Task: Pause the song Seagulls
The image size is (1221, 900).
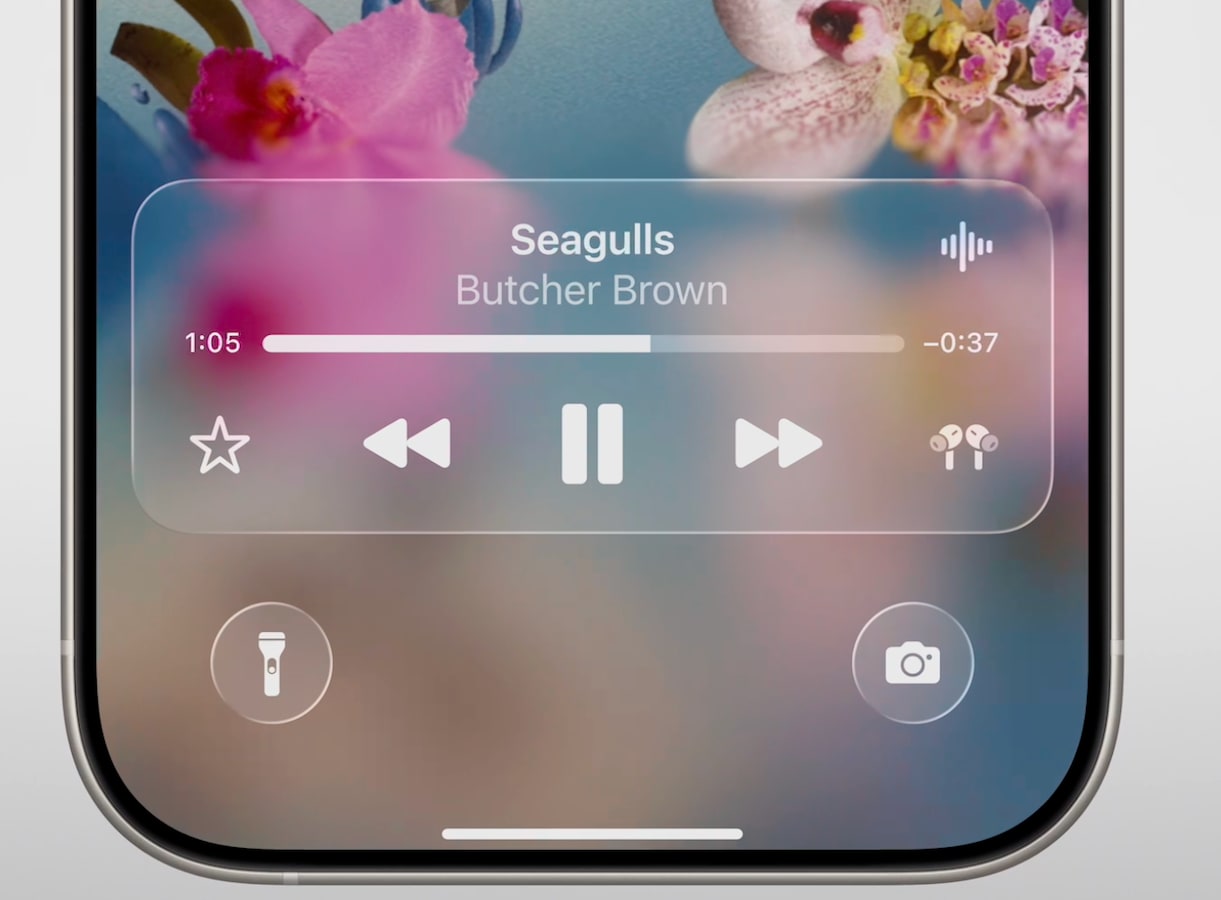Action: coord(592,444)
